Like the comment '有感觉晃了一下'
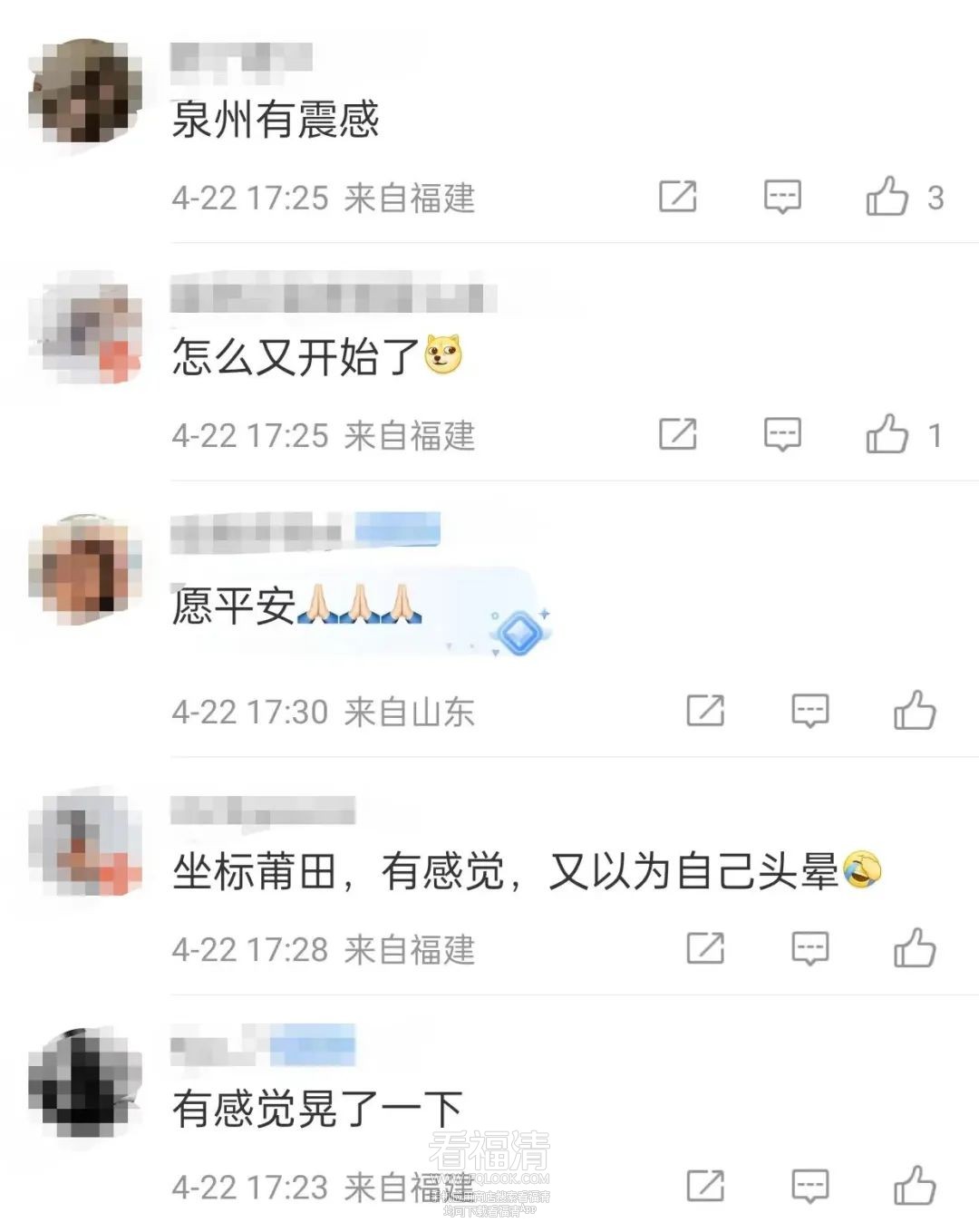The image size is (979, 1232). [915, 1185]
